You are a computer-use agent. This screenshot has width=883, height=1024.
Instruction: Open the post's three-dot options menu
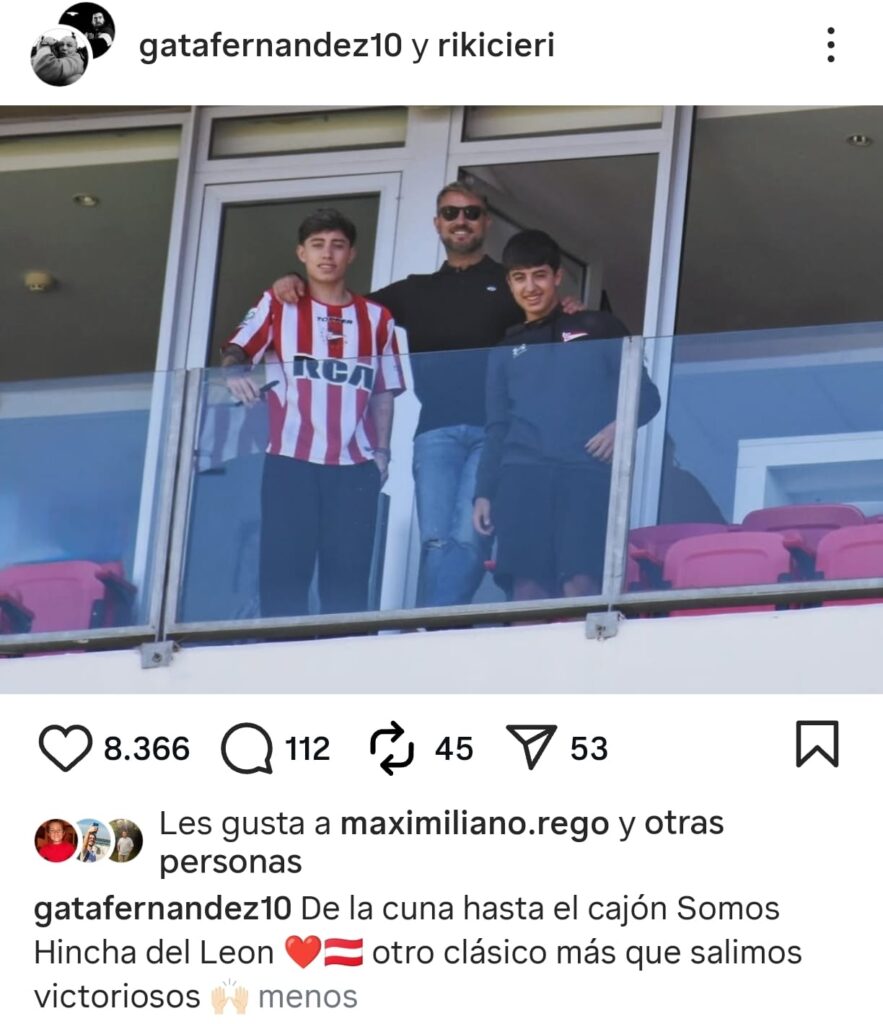(x=830, y=45)
